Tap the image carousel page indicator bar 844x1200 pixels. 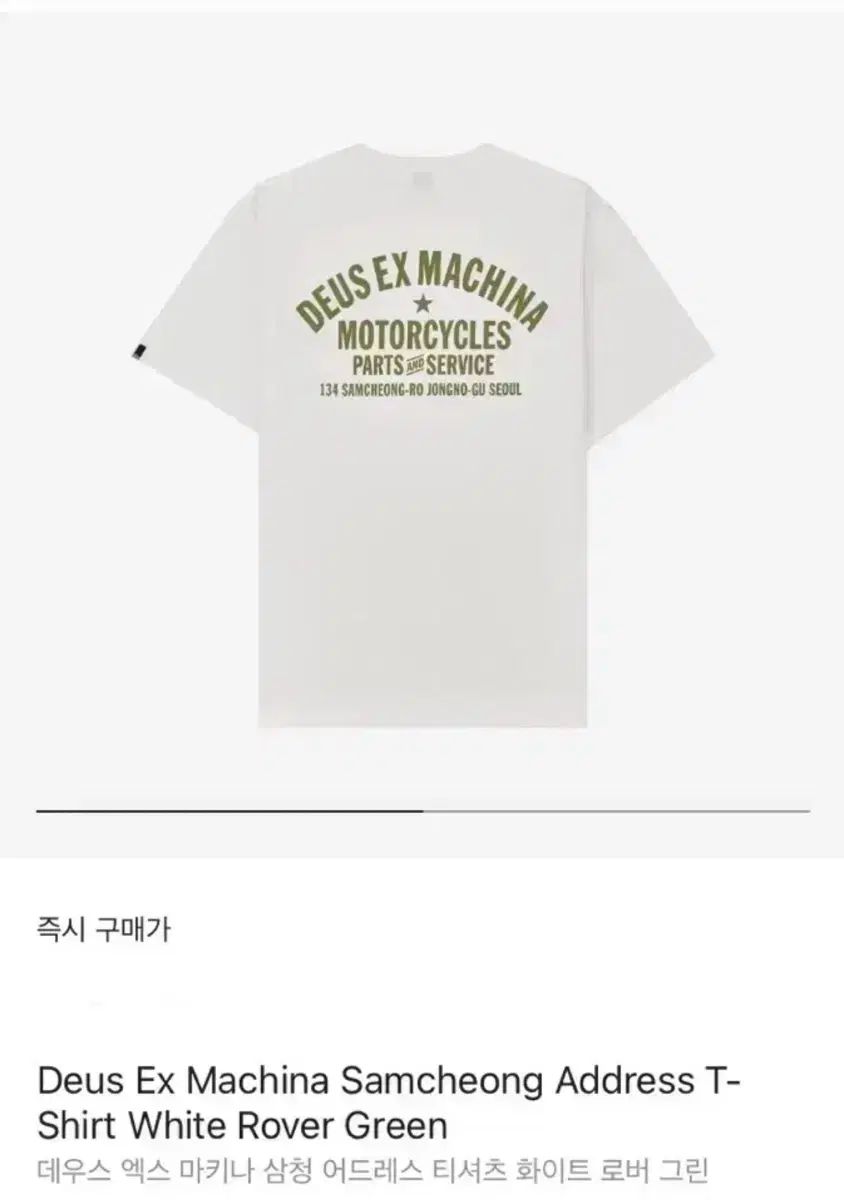tap(422, 810)
